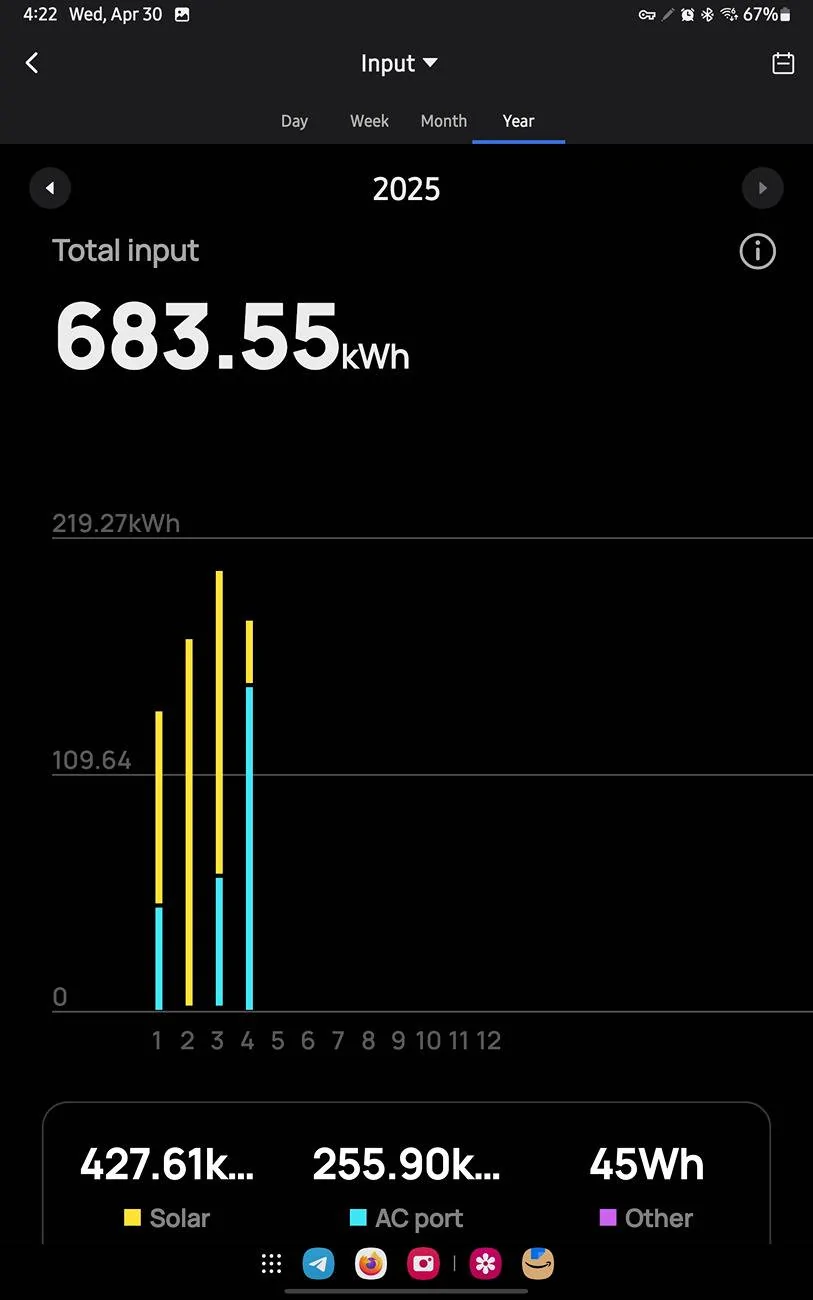Launch Firefox from the taskbar
813x1300 pixels.
(371, 1264)
